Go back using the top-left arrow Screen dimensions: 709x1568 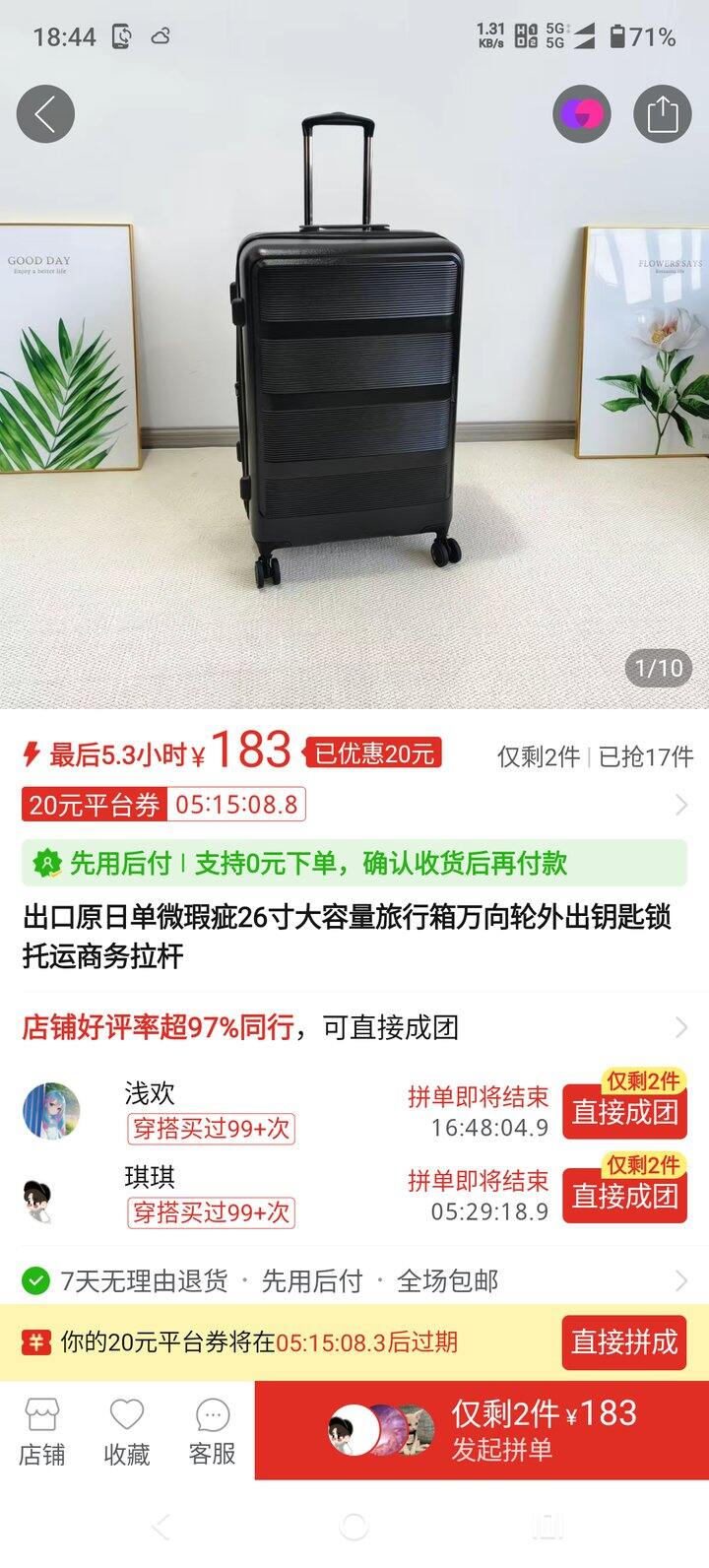click(45, 114)
